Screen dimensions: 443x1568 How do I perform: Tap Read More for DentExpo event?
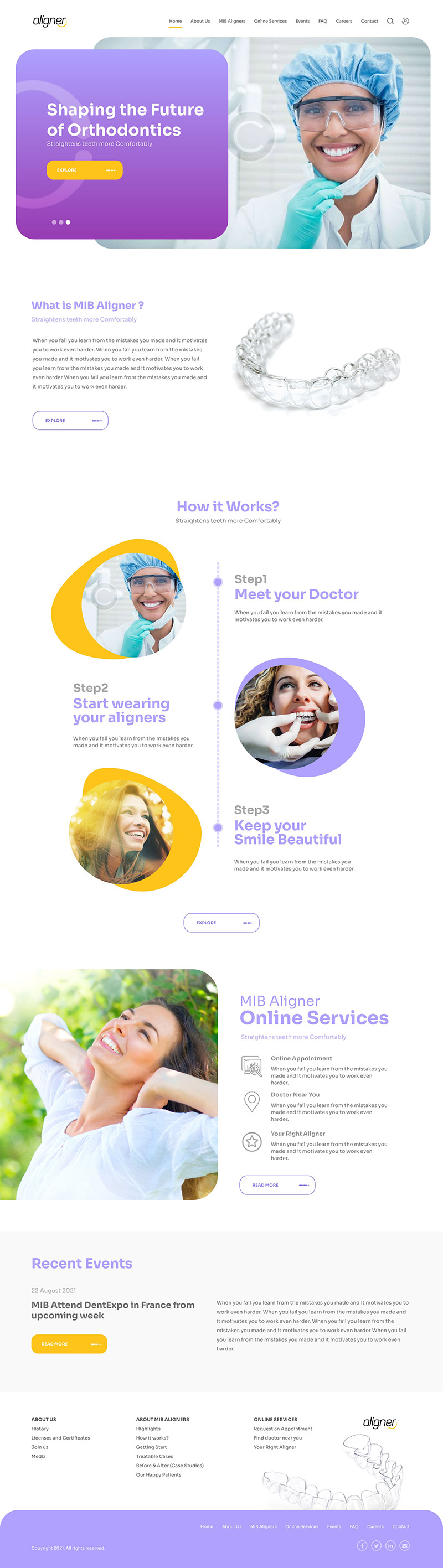tap(69, 1344)
